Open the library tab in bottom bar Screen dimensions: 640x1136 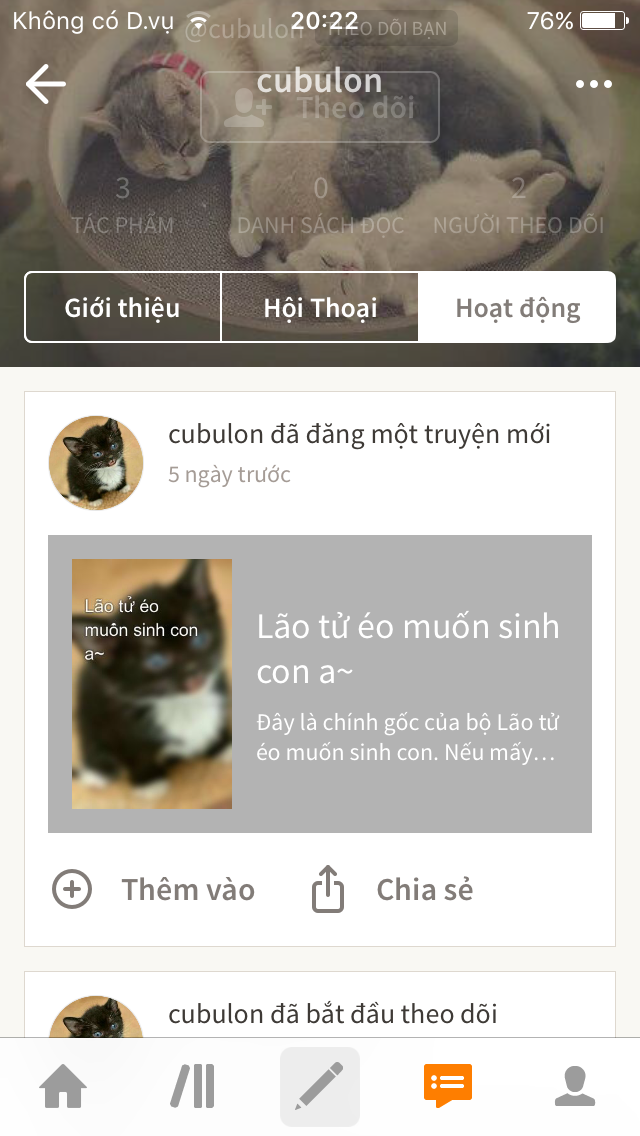(192, 1087)
